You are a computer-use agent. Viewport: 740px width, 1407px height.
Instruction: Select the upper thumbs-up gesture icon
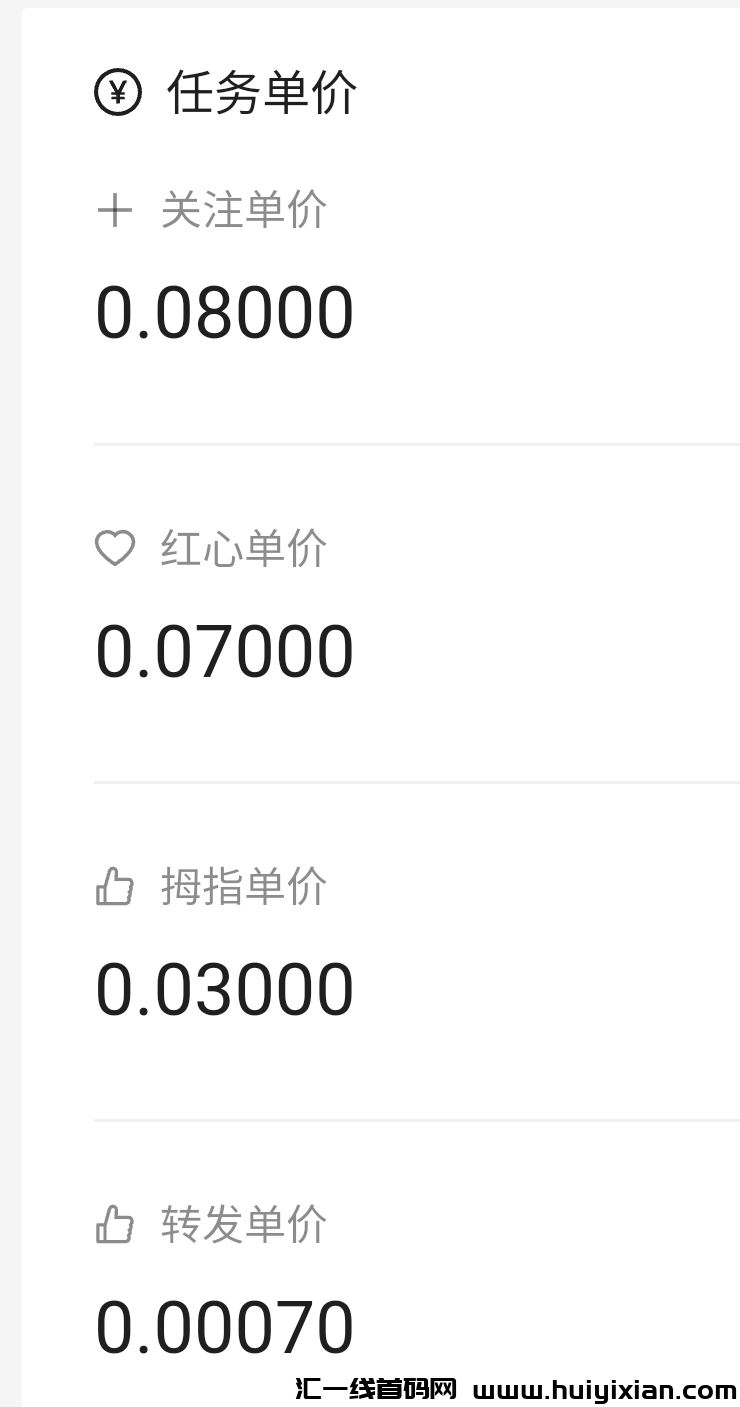click(115, 886)
